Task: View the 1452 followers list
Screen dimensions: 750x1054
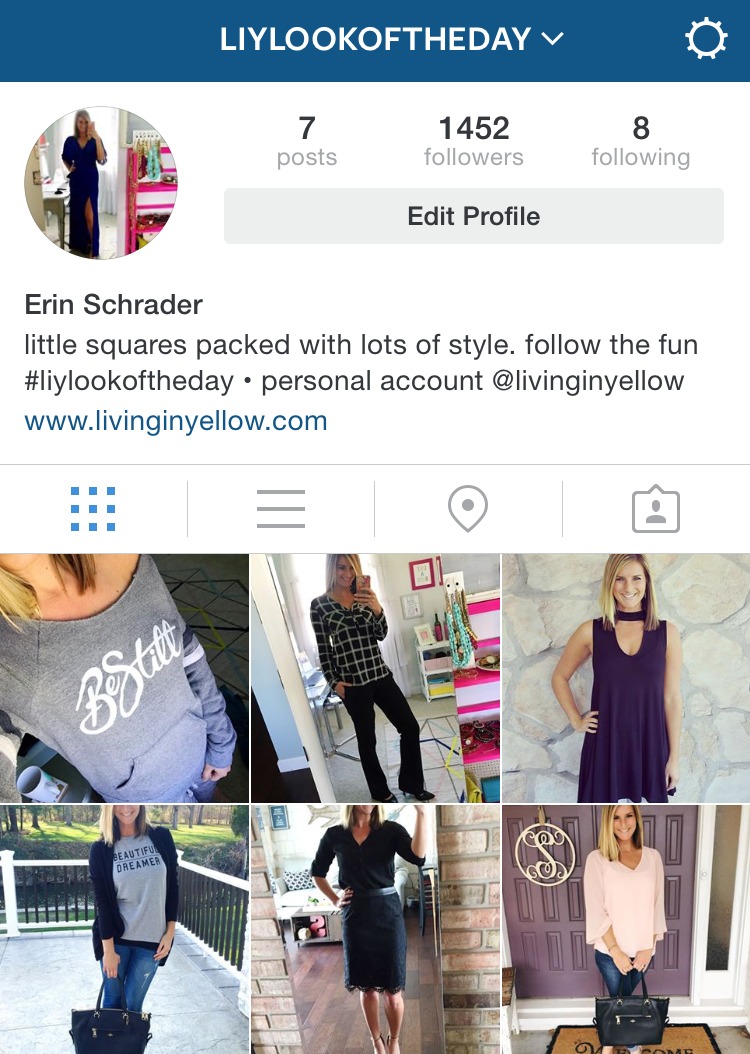Action: tap(473, 141)
